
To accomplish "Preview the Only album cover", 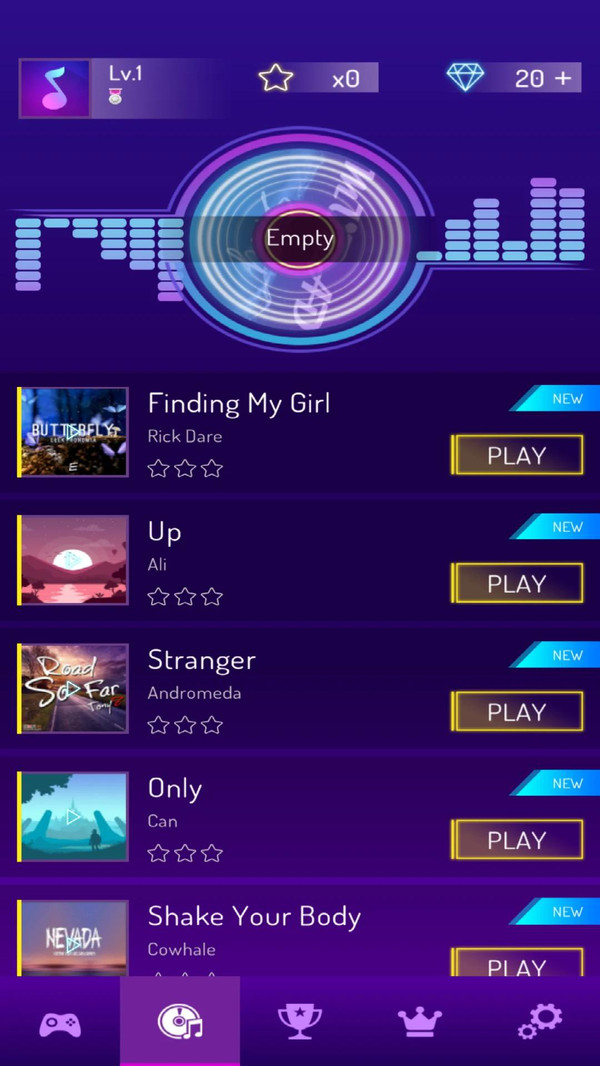I will click(74, 816).
